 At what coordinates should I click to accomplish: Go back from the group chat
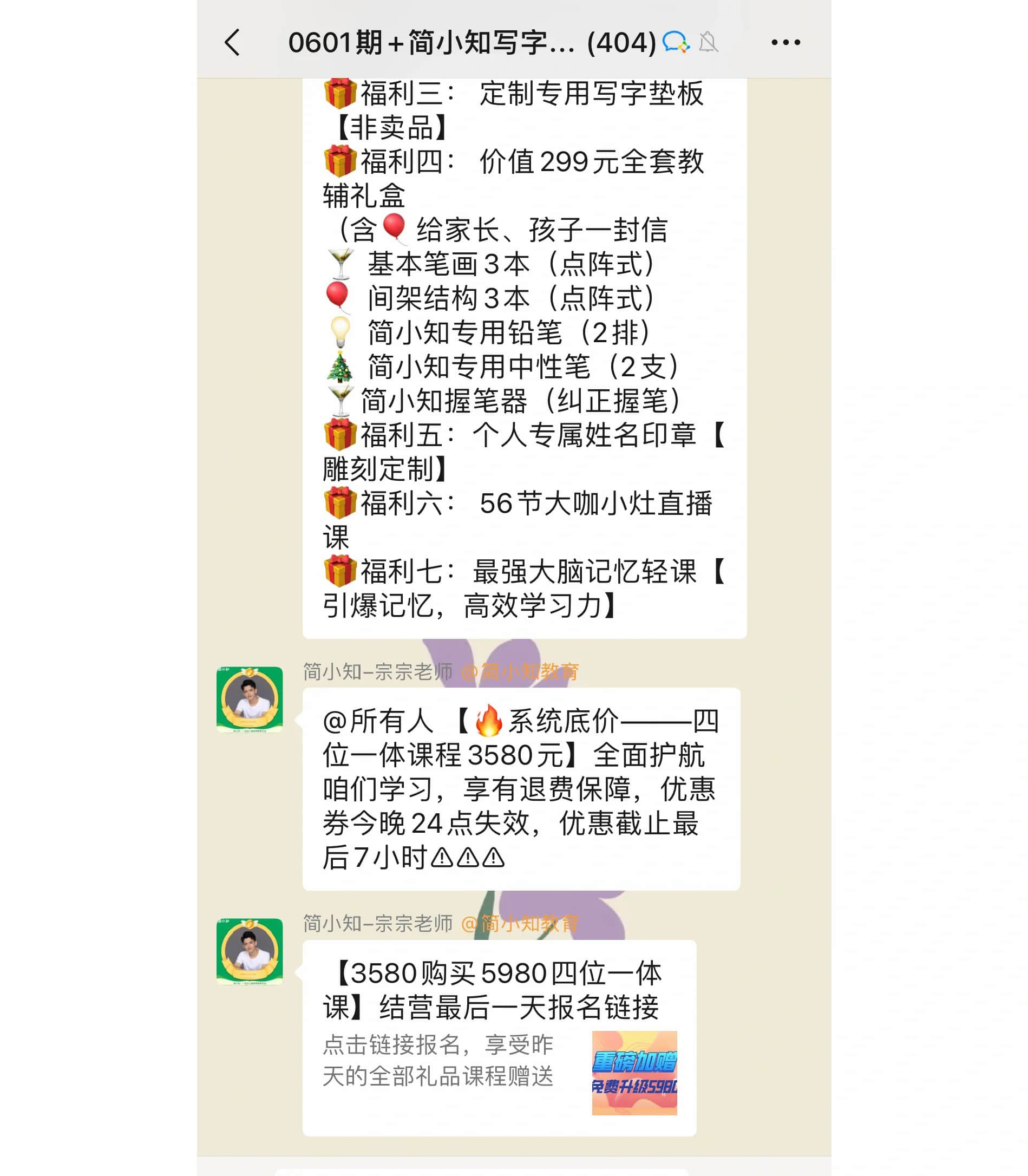[x=232, y=42]
